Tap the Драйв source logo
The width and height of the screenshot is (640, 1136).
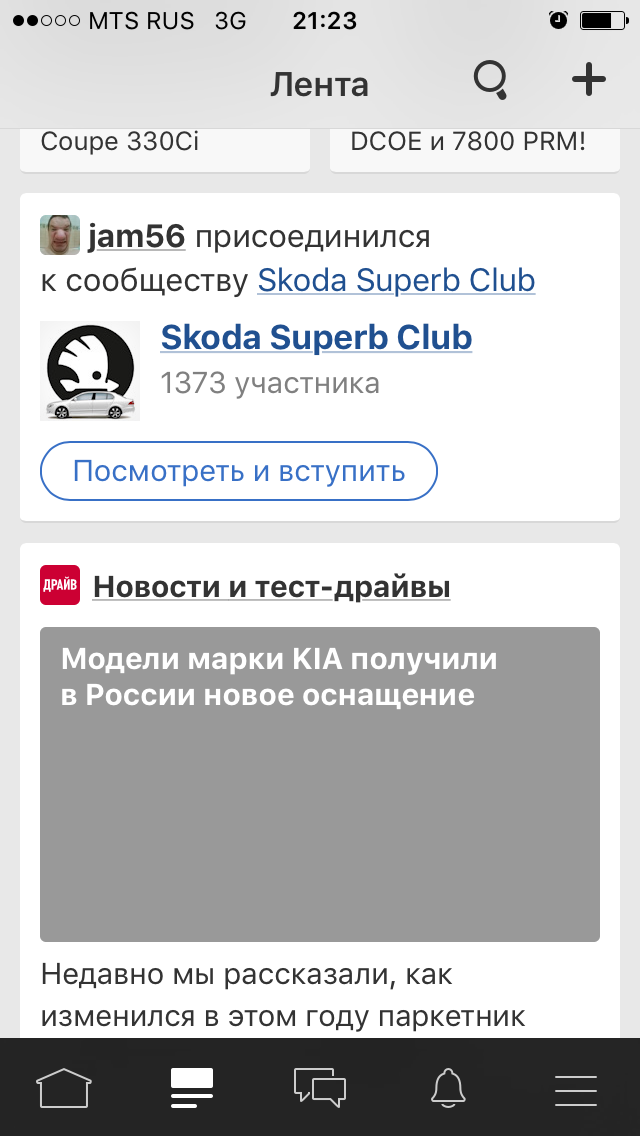[x=60, y=585]
